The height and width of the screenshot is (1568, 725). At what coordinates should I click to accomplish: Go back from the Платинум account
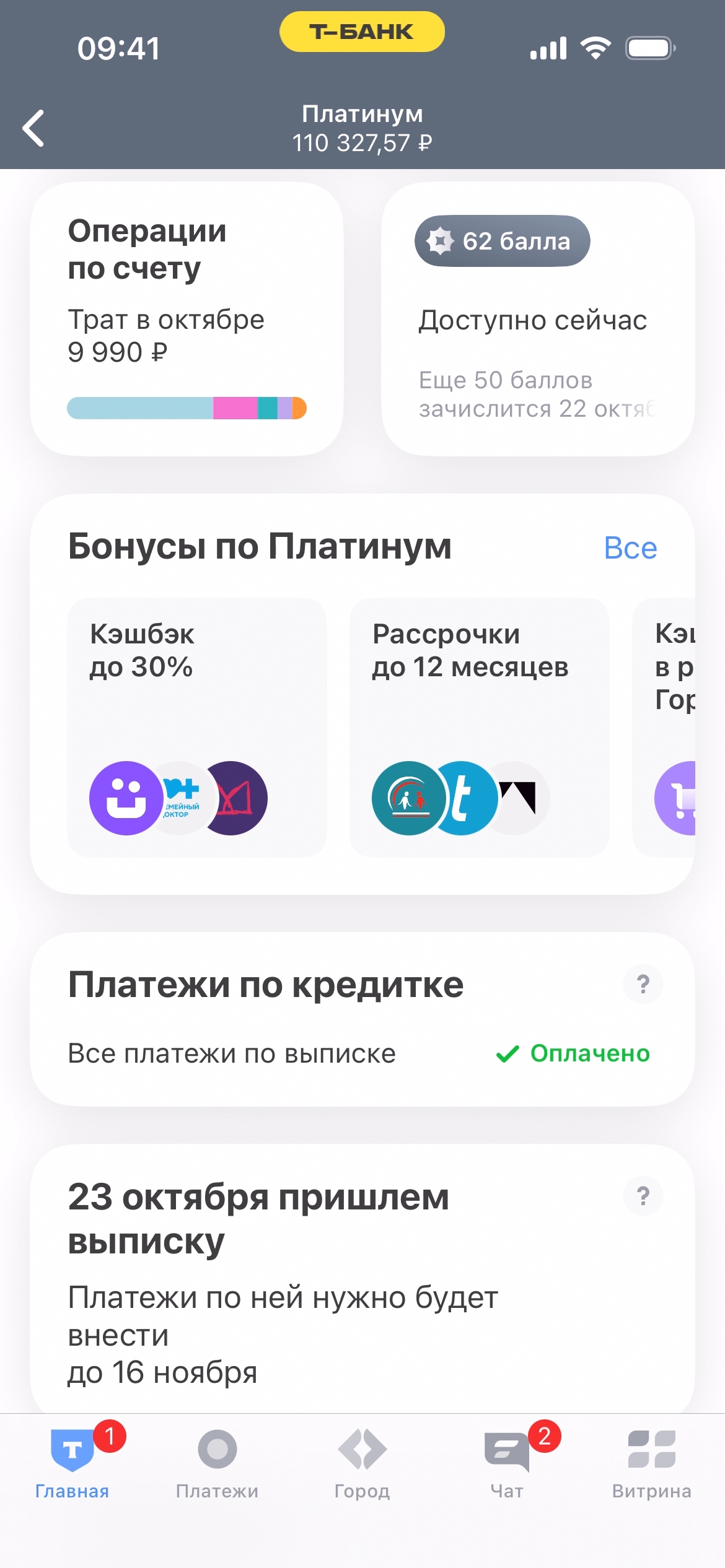tap(33, 128)
